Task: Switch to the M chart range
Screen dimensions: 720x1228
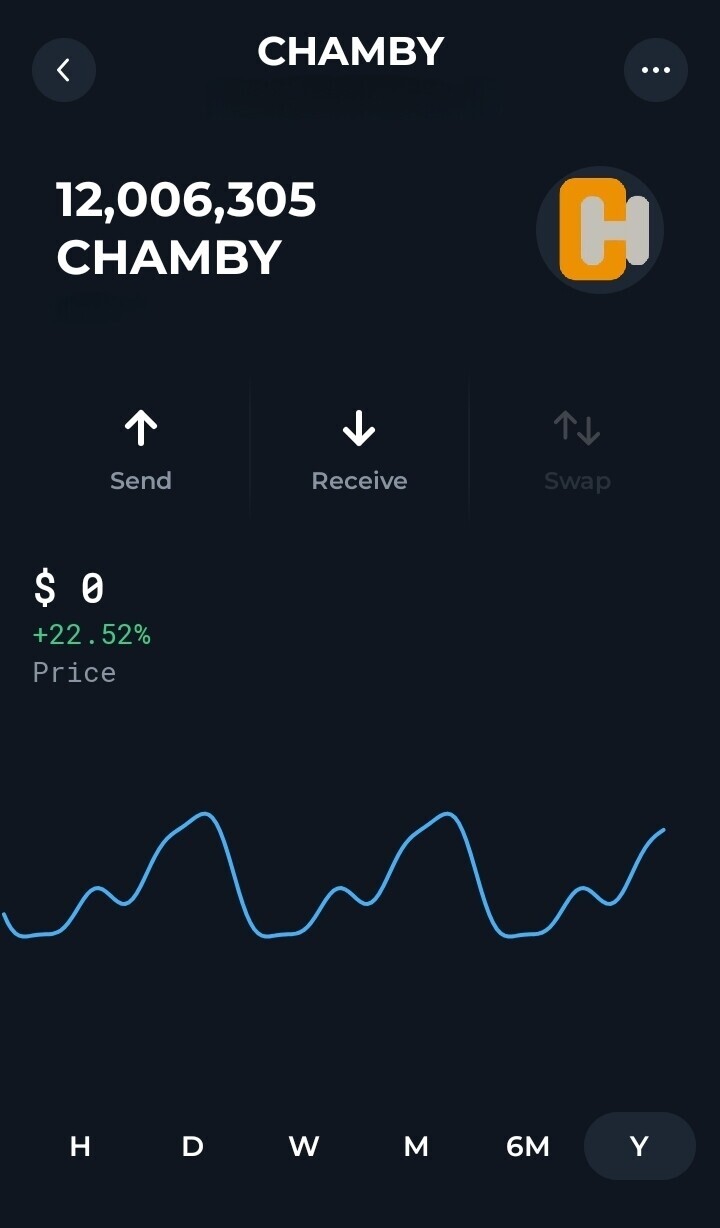Action: pyautogui.click(x=416, y=1146)
